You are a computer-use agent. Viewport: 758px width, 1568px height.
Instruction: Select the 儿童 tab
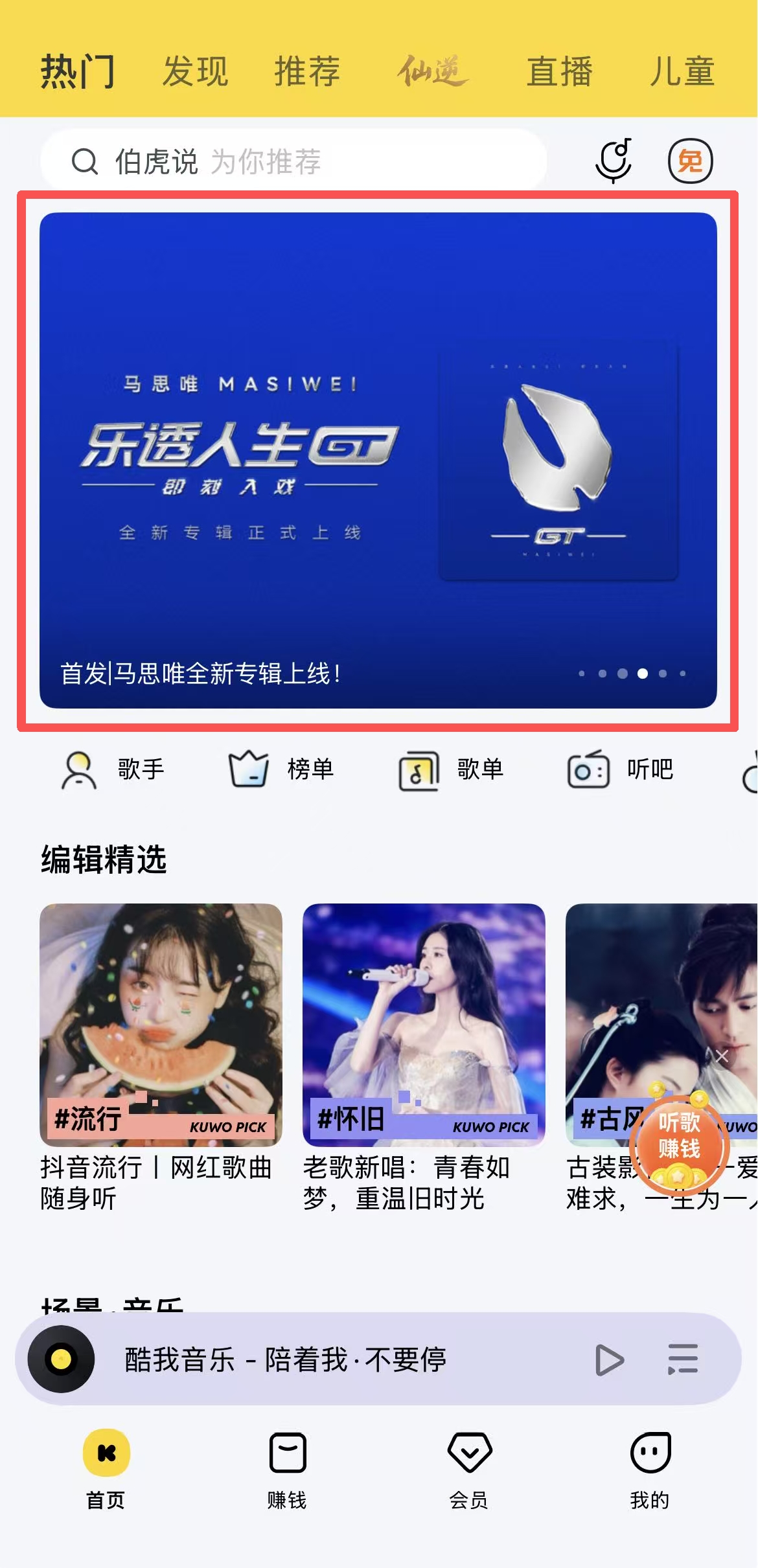click(x=682, y=71)
